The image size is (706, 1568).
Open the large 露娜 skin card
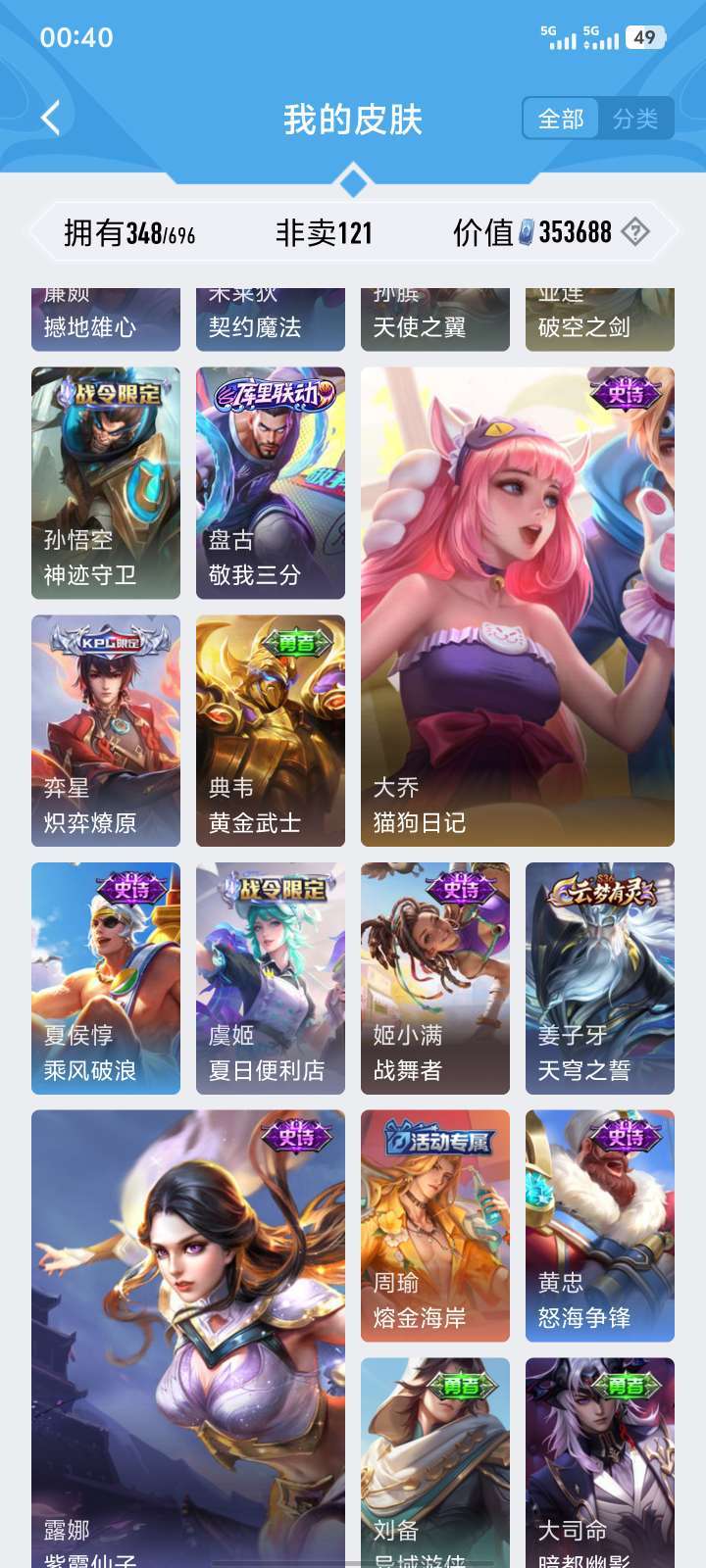coord(188,1339)
